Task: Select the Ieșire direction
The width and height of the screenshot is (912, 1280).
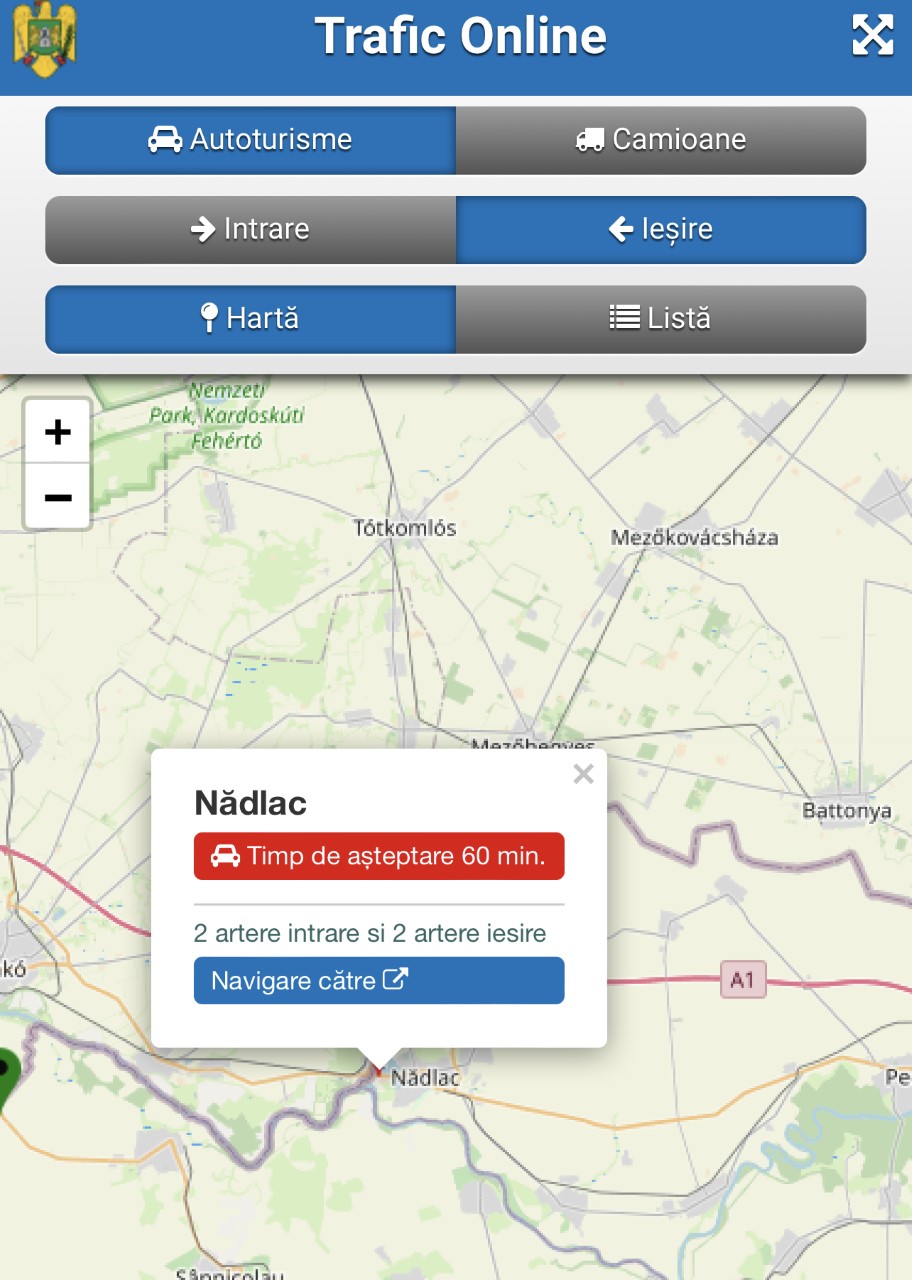Action: 661,230
